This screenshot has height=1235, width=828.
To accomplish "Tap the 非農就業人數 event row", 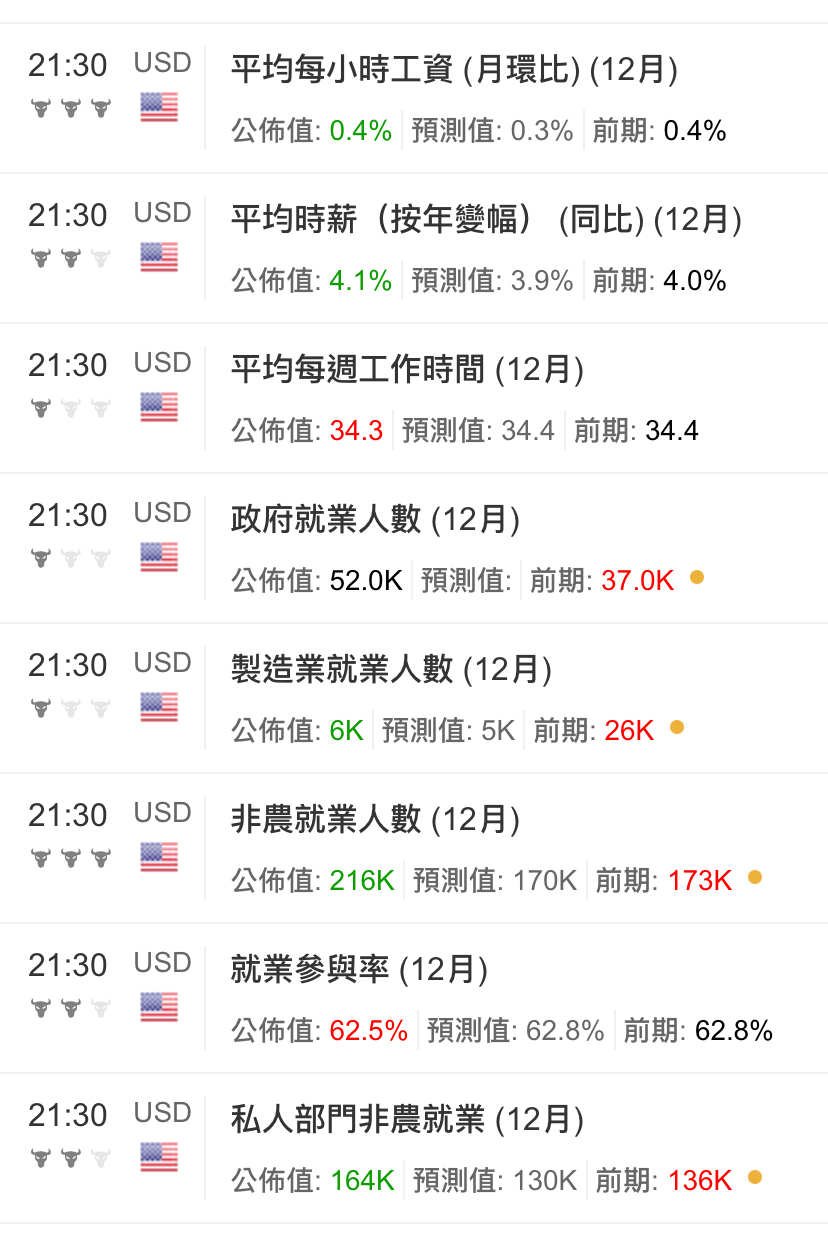I will pos(375,821).
